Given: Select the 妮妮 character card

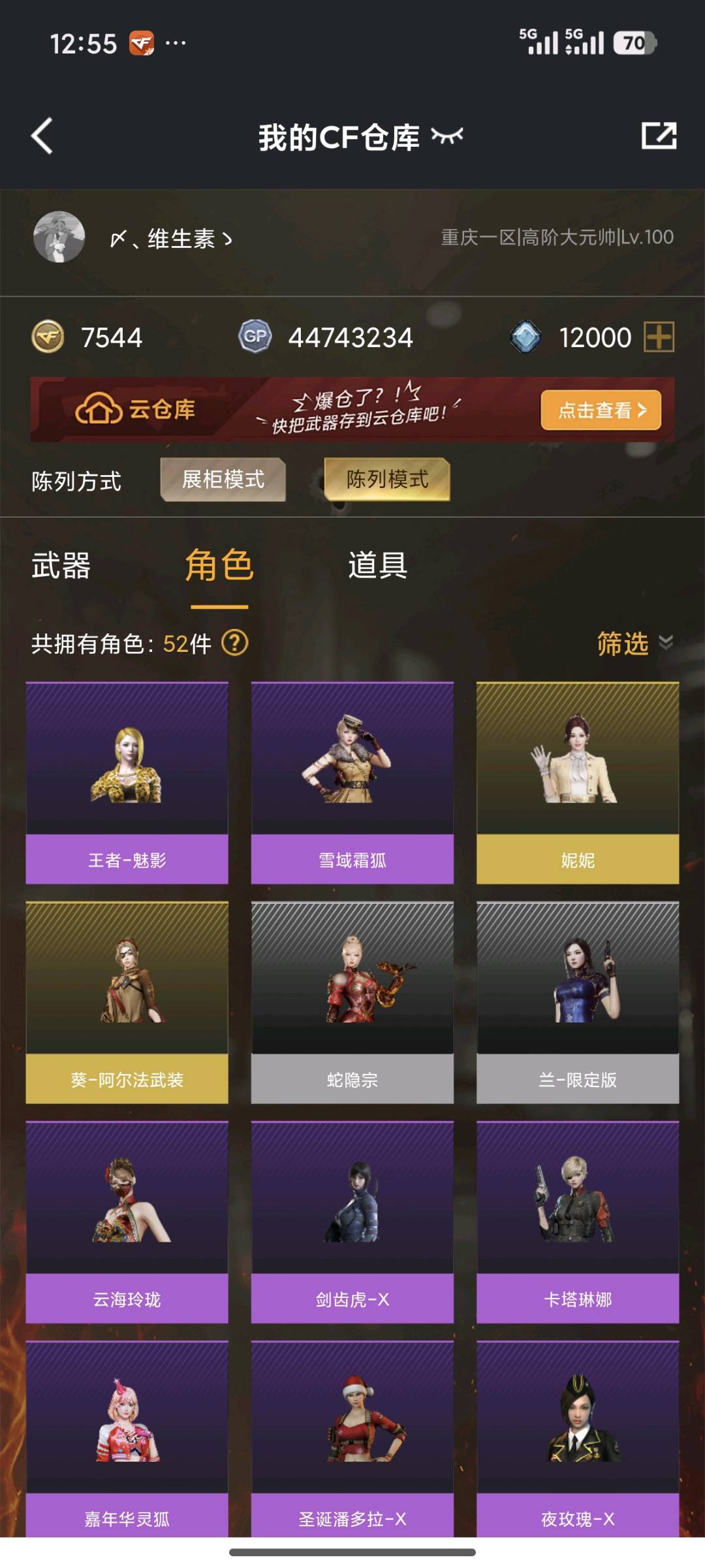Looking at the screenshot, I should pyautogui.click(x=578, y=783).
